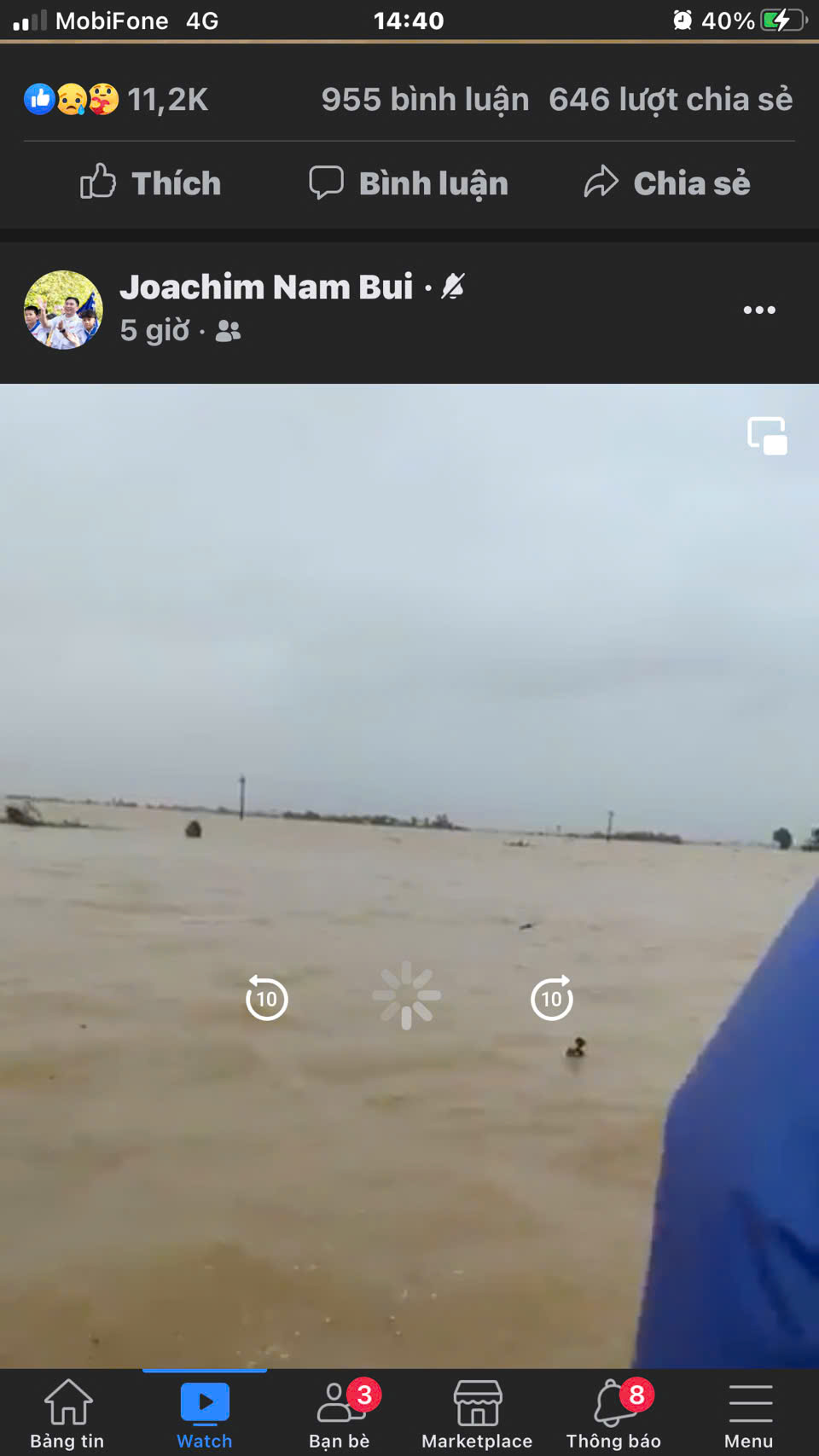This screenshot has height=1456, width=819.
Task: Open Joachim Nam Bui's profile name link
Action: click(x=266, y=287)
